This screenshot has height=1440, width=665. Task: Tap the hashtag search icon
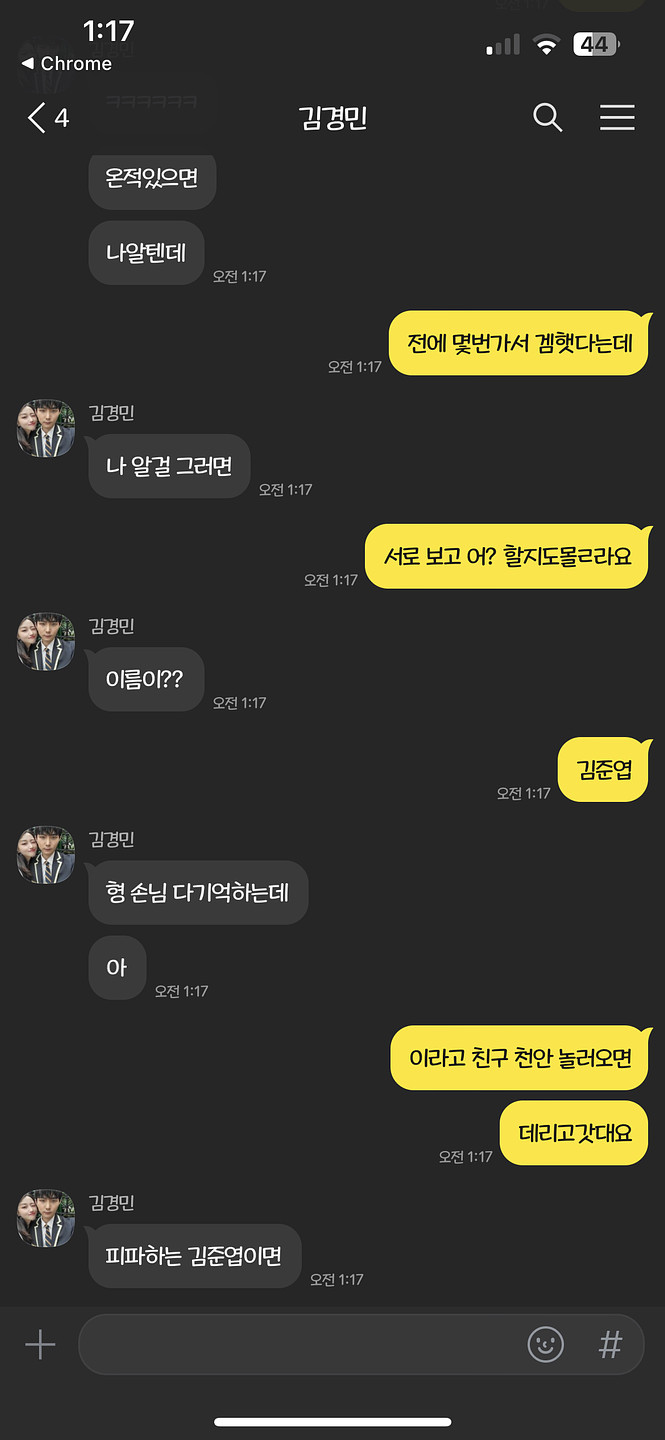pos(610,1345)
